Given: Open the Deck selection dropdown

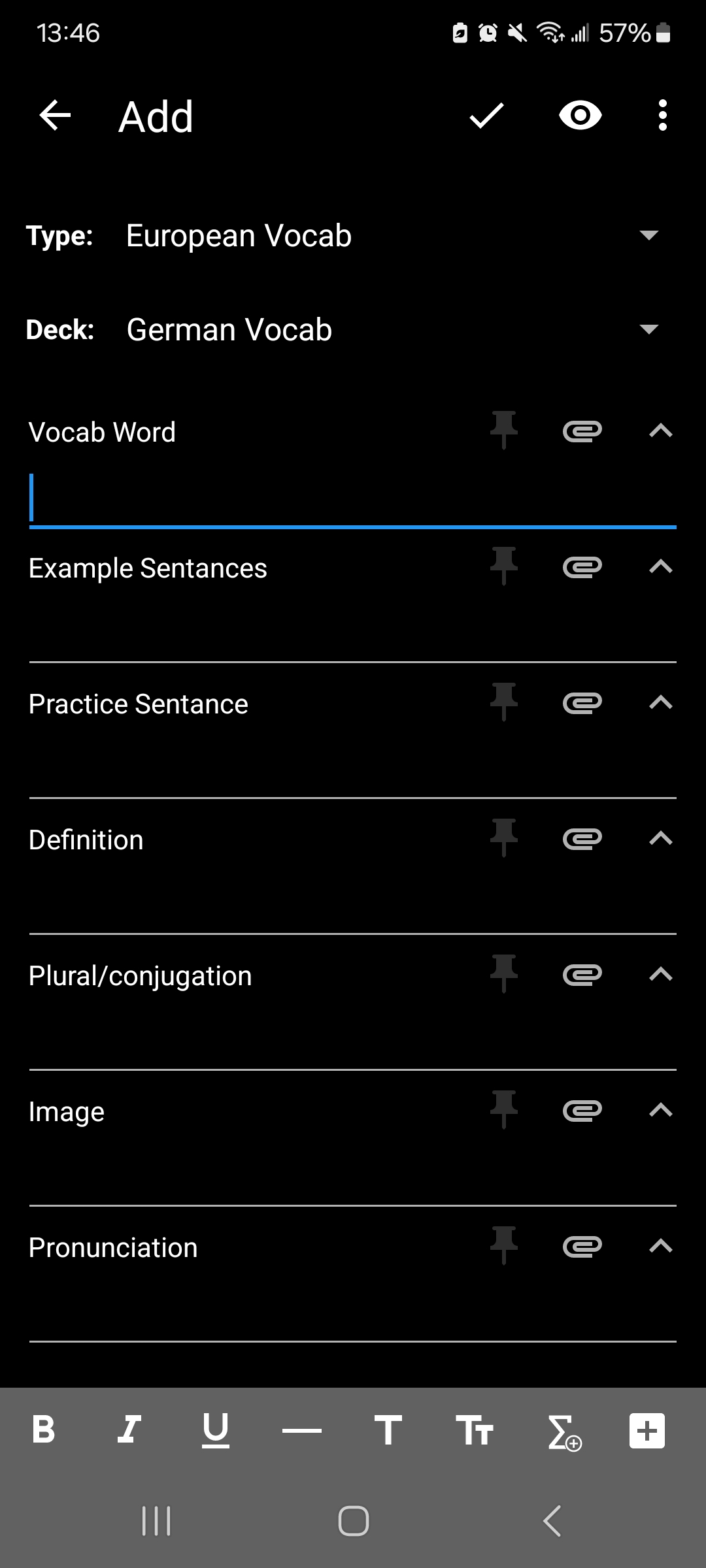Looking at the screenshot, I should point(647,329).
